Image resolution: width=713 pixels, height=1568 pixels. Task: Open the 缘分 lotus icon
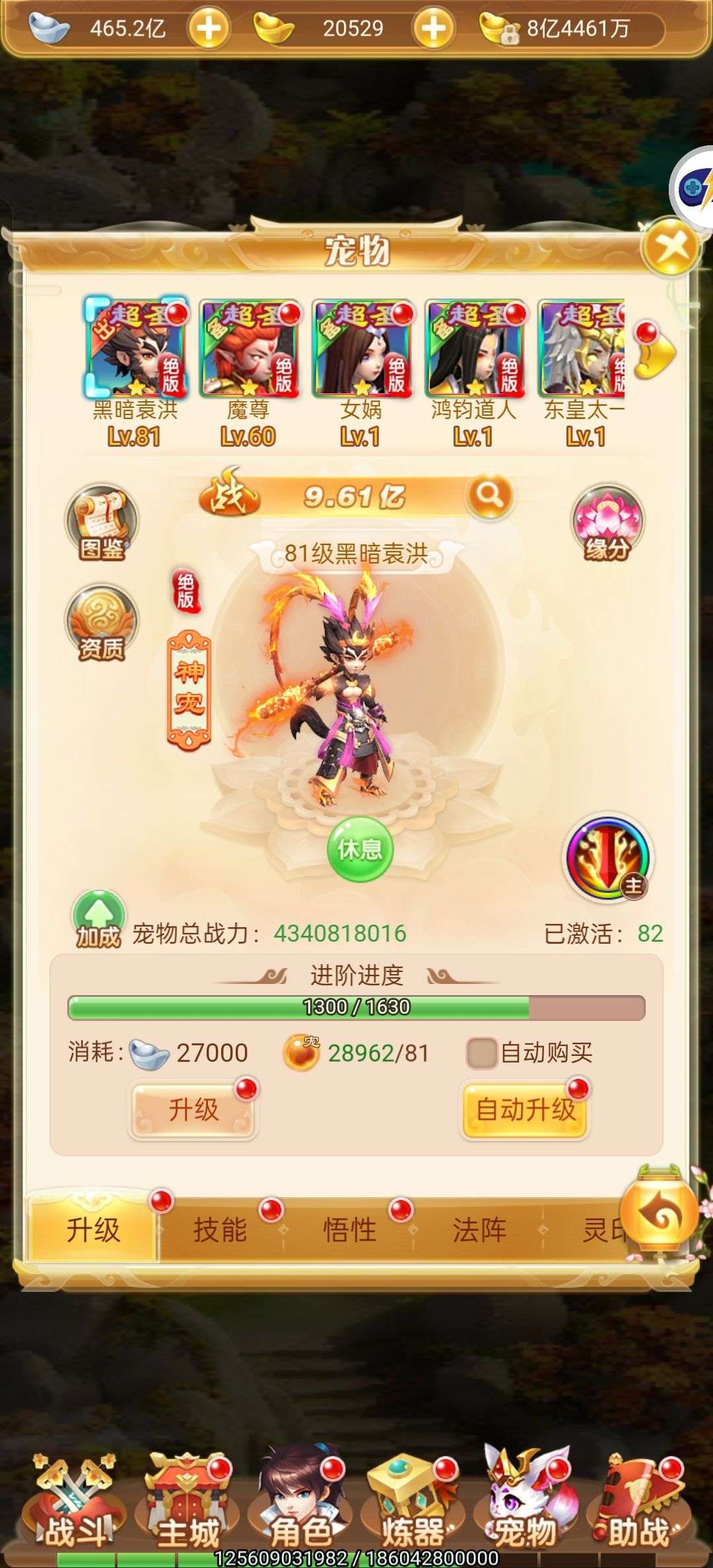point(607,523)
